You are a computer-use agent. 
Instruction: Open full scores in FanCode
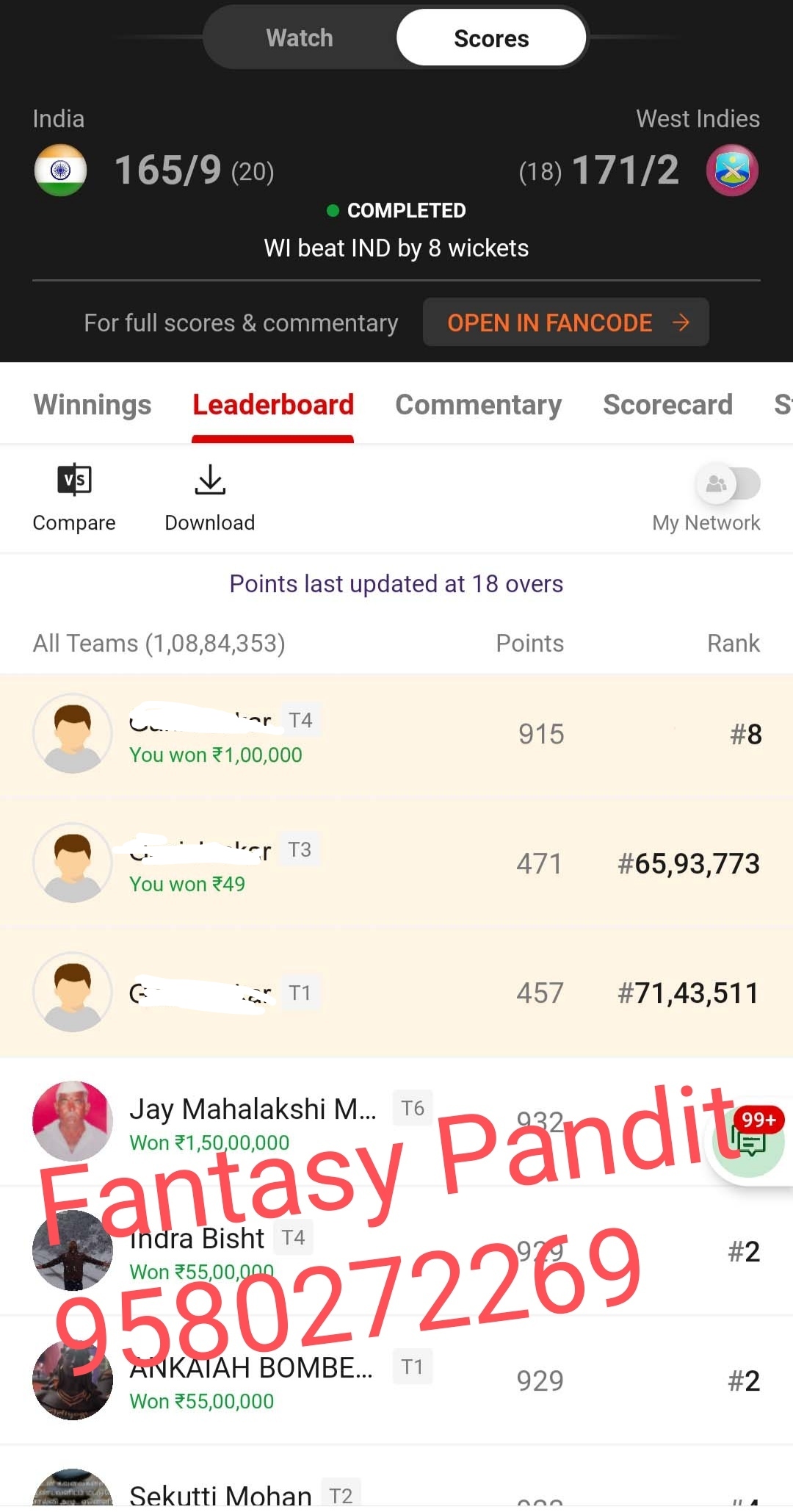[x=565, y=323]
